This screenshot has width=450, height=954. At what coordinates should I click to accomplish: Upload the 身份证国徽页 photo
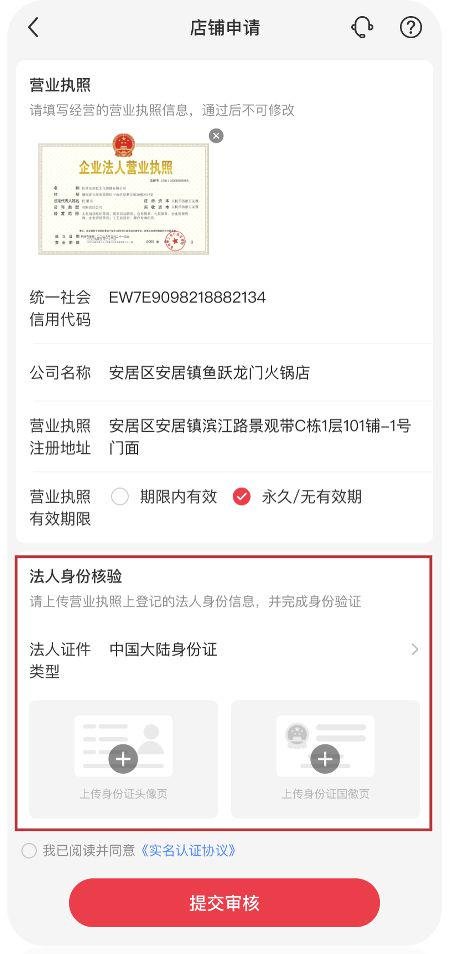(x=325, y=759)
